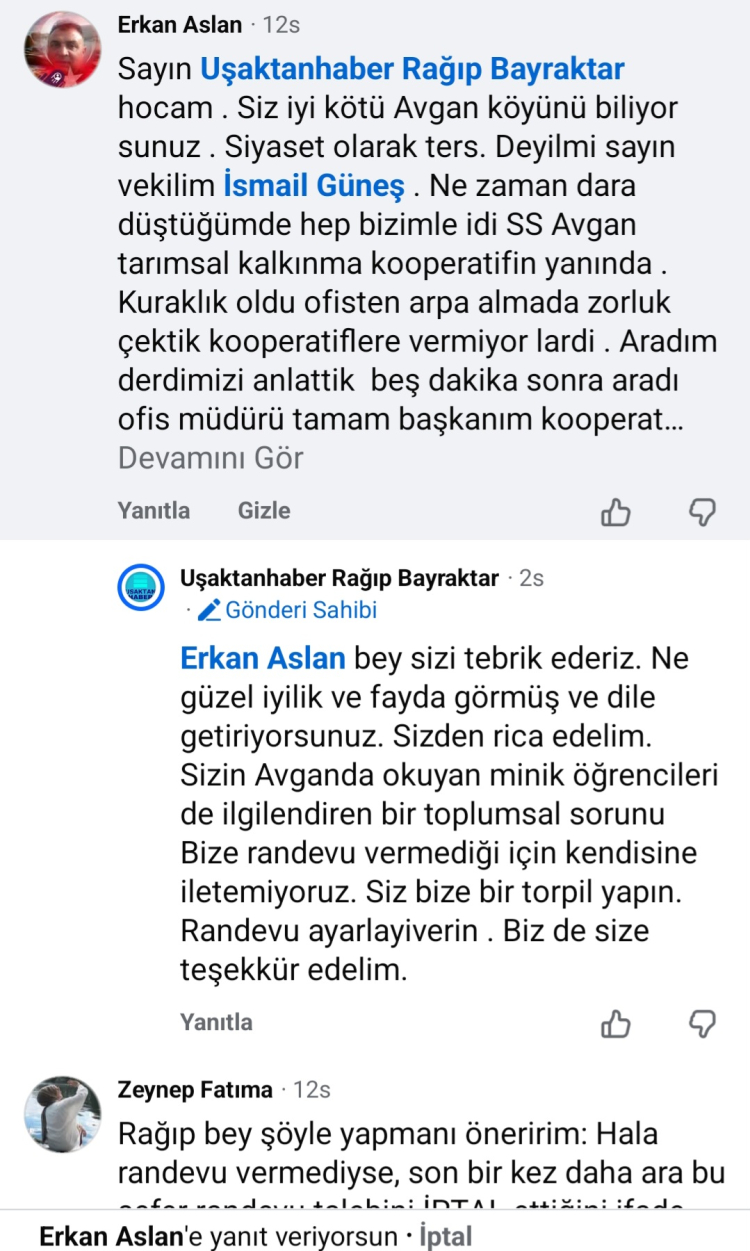Open the Erkan Aslan mention in the reply
The image size is (750, 1251).
click(263, 659)
